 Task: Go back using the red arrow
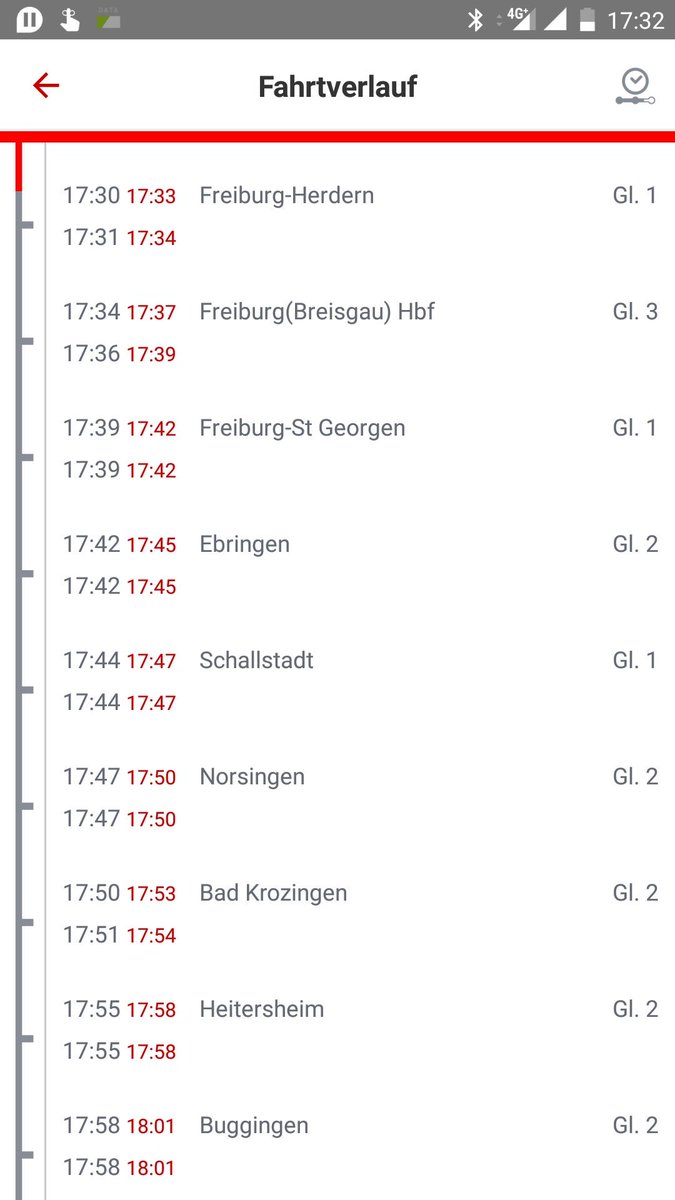46,86
